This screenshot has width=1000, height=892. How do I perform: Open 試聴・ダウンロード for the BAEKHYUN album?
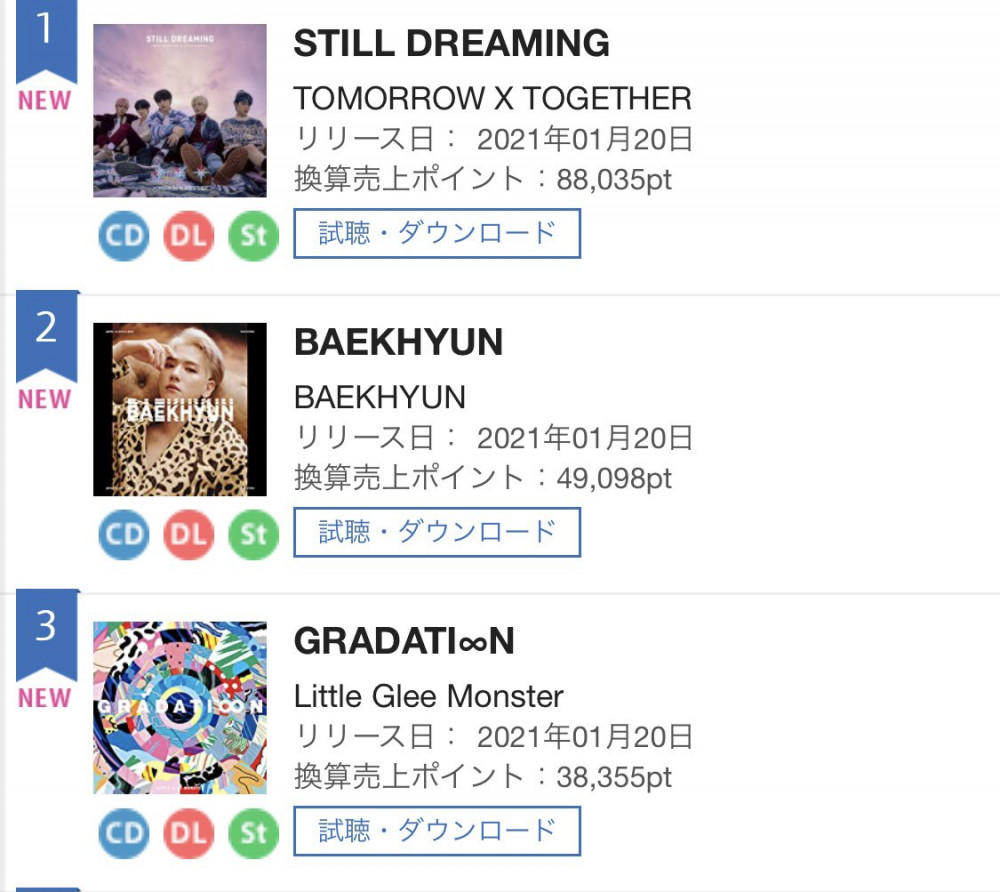437,532
